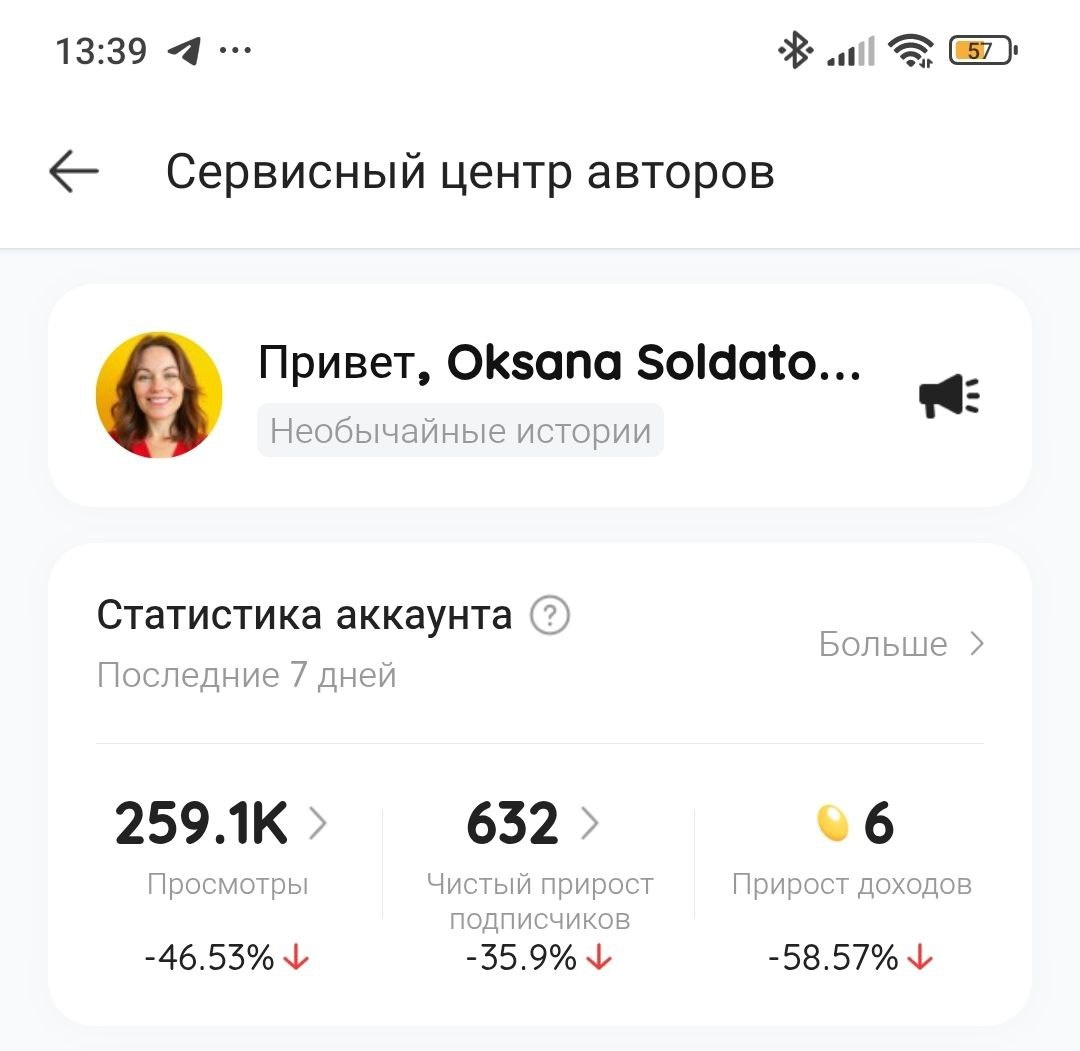Open Oksana Soldato profile avatar
This screenshot has height=1051, width=1080.
(x=159, y=395)
